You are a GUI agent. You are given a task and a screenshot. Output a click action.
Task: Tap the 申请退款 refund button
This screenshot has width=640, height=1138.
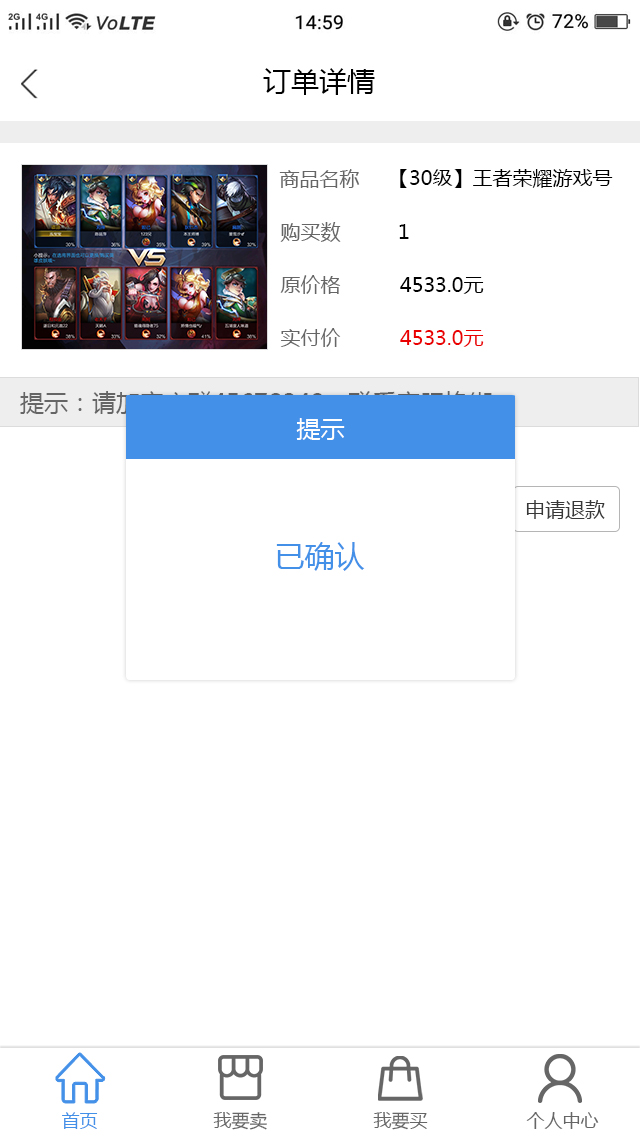(x=567, y=509)
